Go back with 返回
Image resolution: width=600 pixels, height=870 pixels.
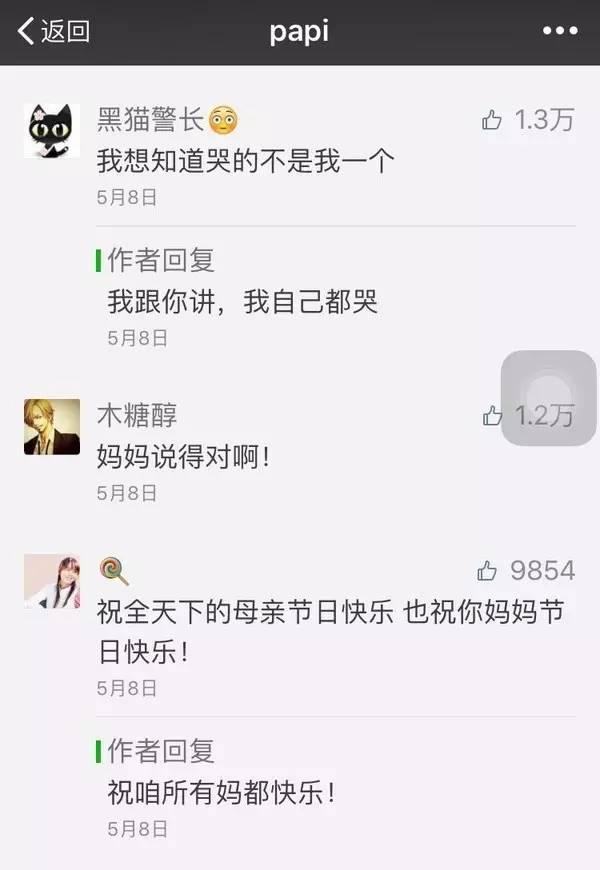pos(54,32)
